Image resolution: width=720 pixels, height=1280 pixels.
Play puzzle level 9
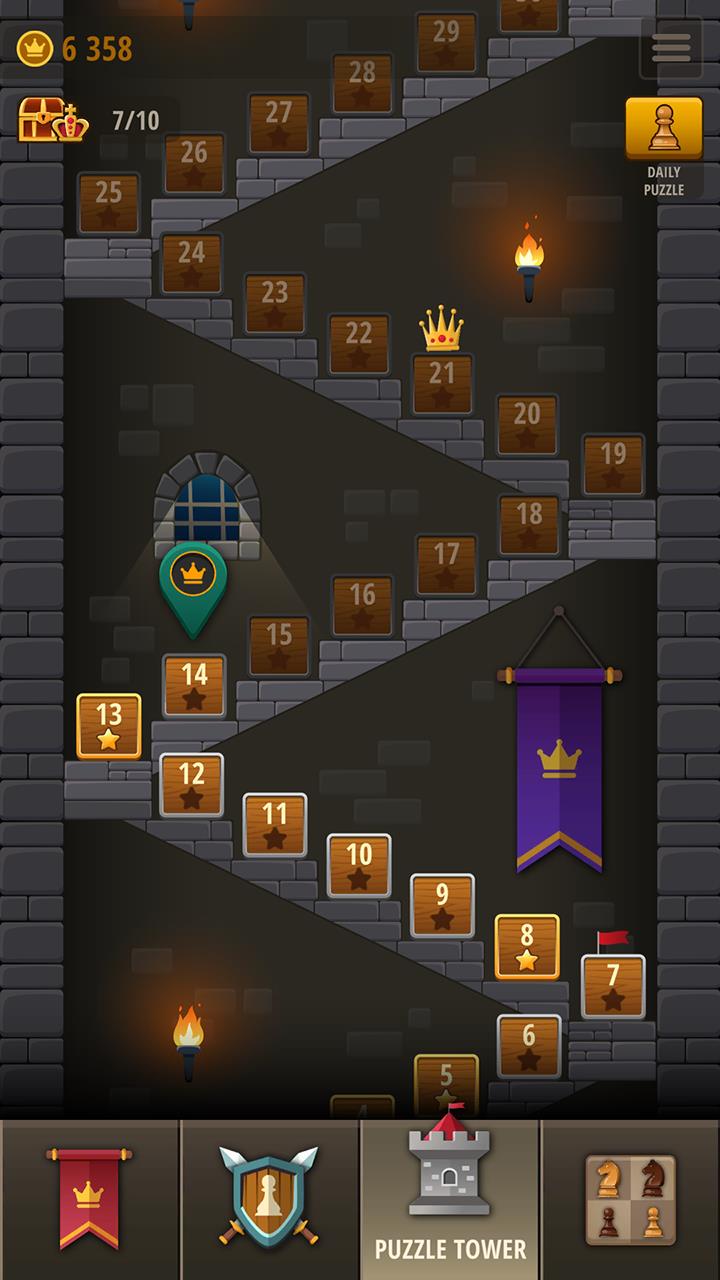442,906
